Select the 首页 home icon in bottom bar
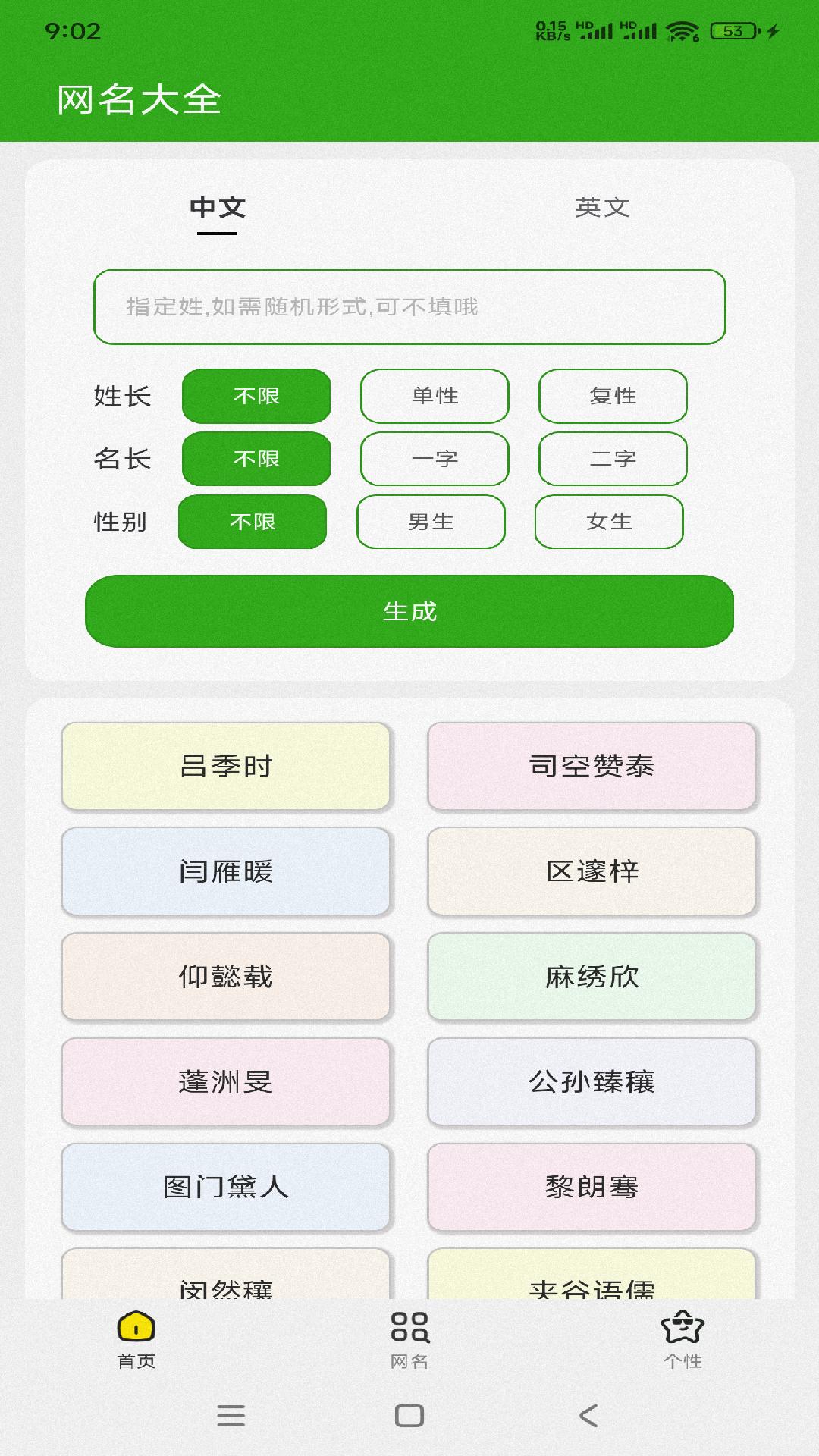 click(136, 1338)
